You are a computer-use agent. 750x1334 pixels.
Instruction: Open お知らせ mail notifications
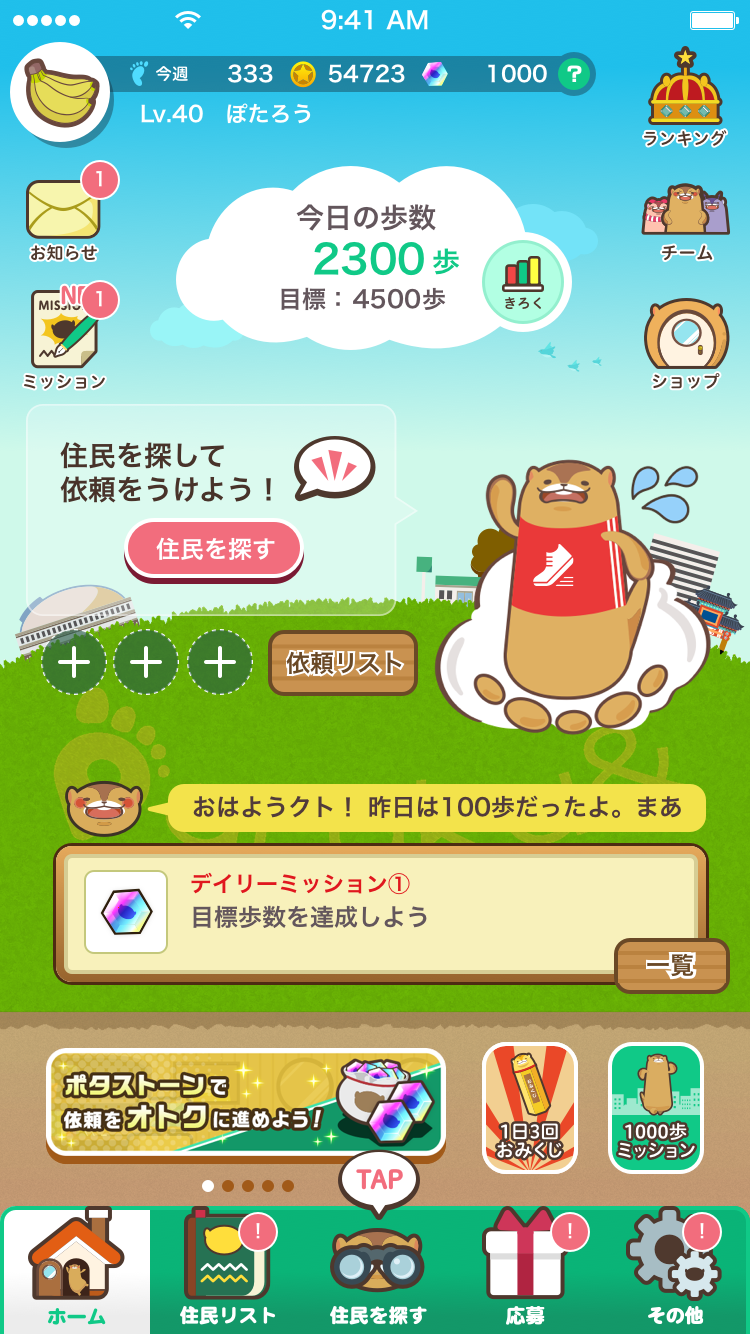coord(63,218)
